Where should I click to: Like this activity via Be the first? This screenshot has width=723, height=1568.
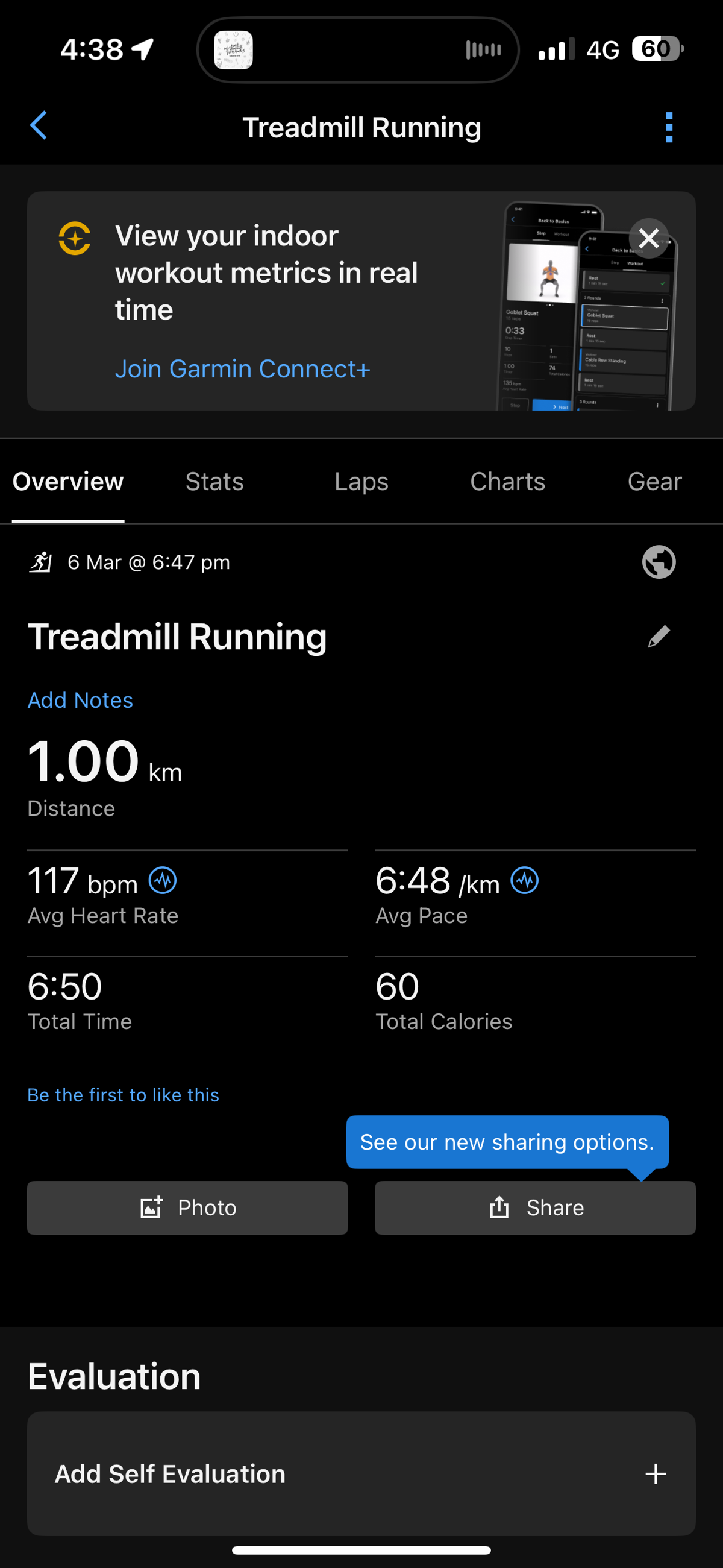coord(124,1095)
